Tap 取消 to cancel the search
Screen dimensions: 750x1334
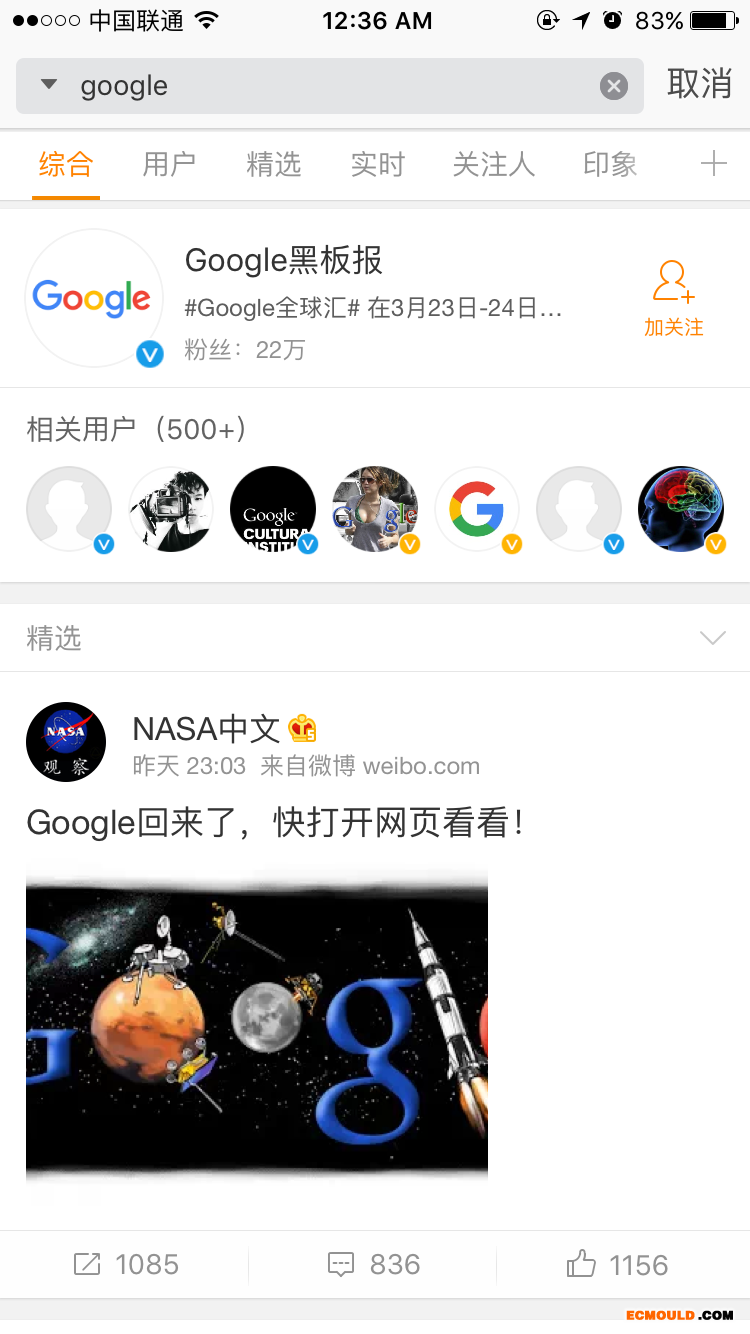[x=699, y=85]
